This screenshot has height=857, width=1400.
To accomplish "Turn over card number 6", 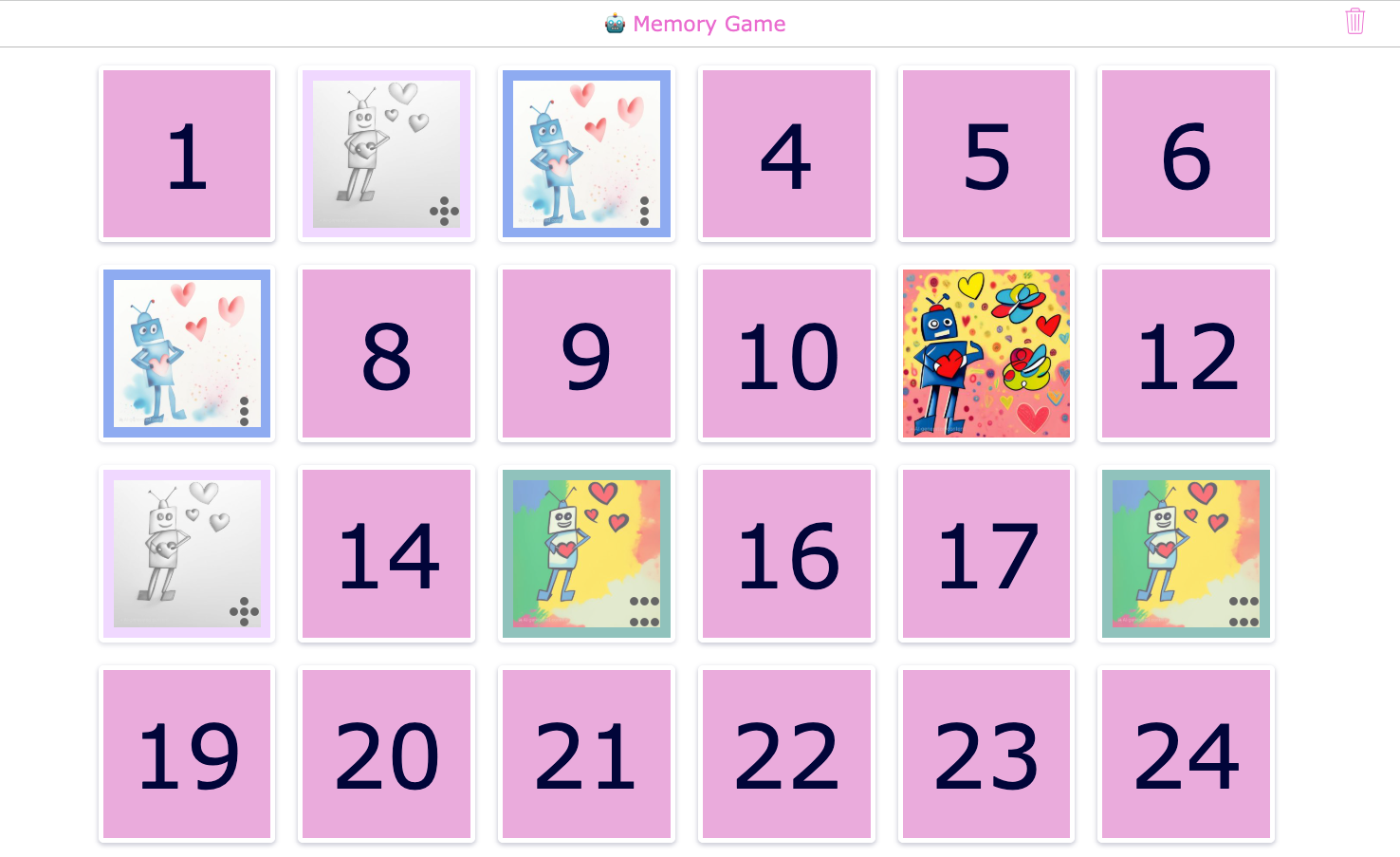I will coord(1186,154).
